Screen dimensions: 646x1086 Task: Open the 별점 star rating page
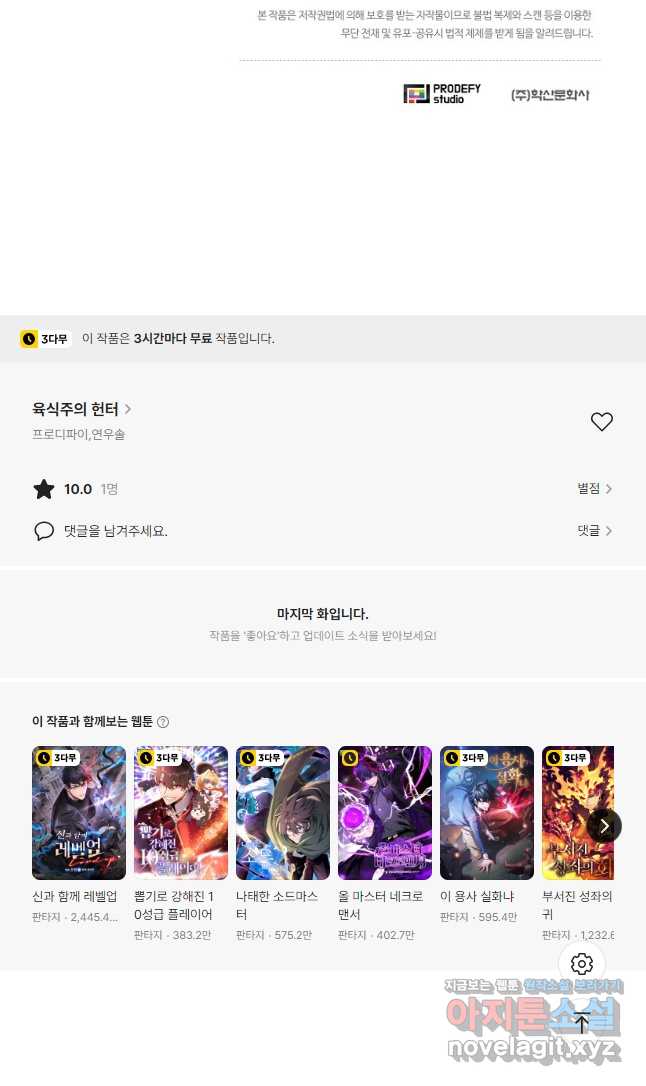(594, 489)
